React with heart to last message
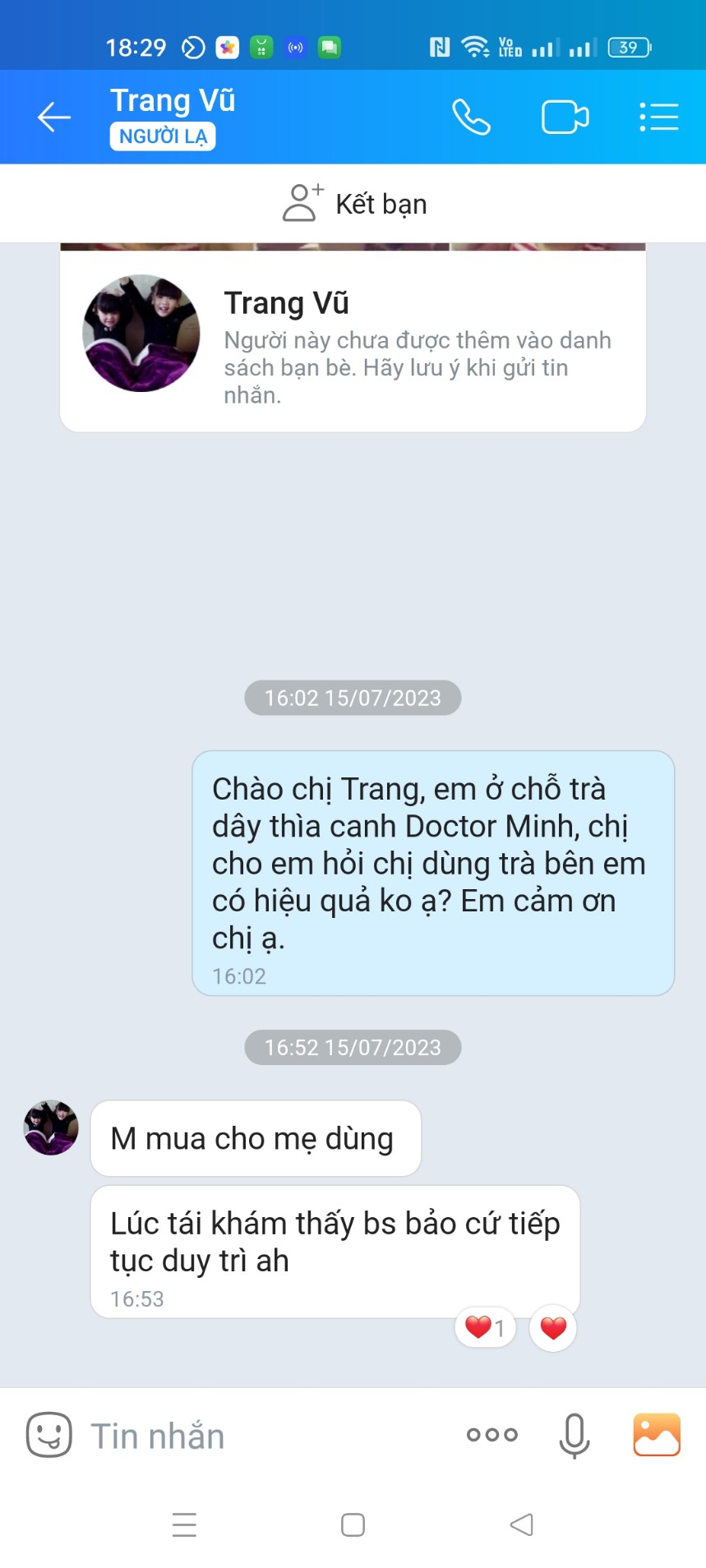 coord(553,1327)
